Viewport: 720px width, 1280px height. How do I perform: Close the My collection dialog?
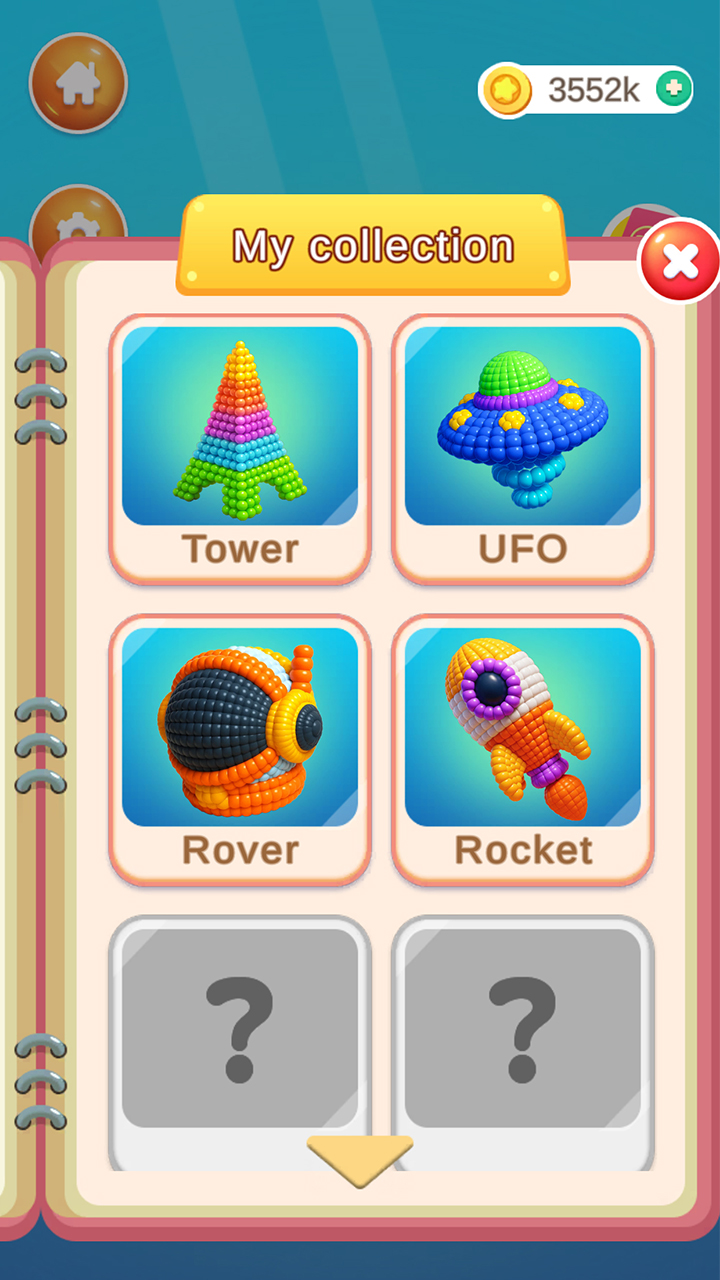pos(680,261)
